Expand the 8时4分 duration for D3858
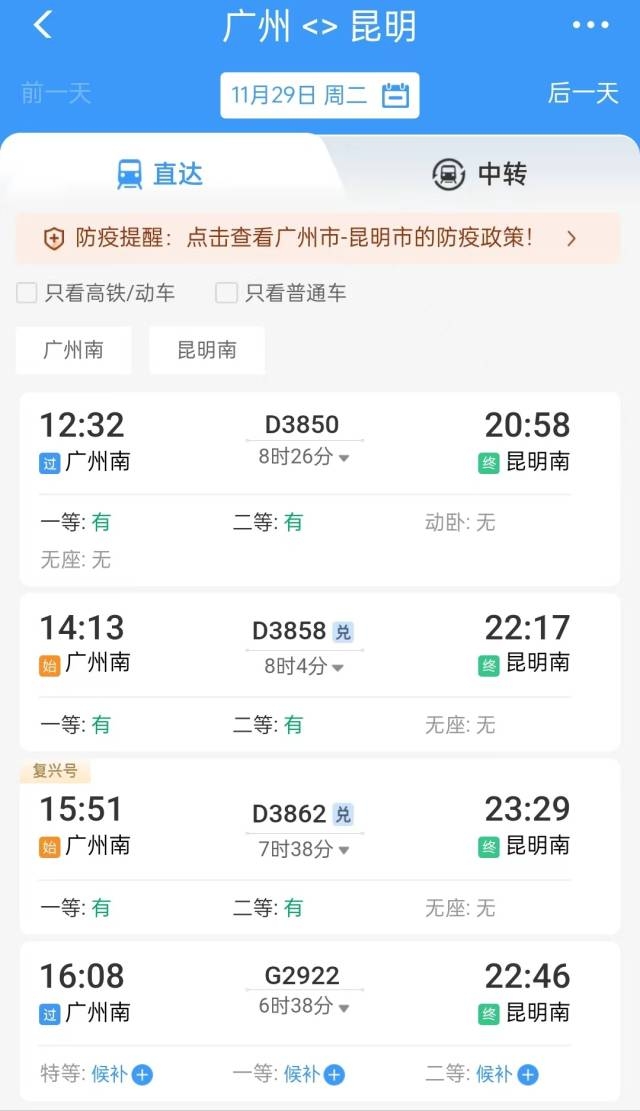This screenshot has height=1111, width=640. 304,666
